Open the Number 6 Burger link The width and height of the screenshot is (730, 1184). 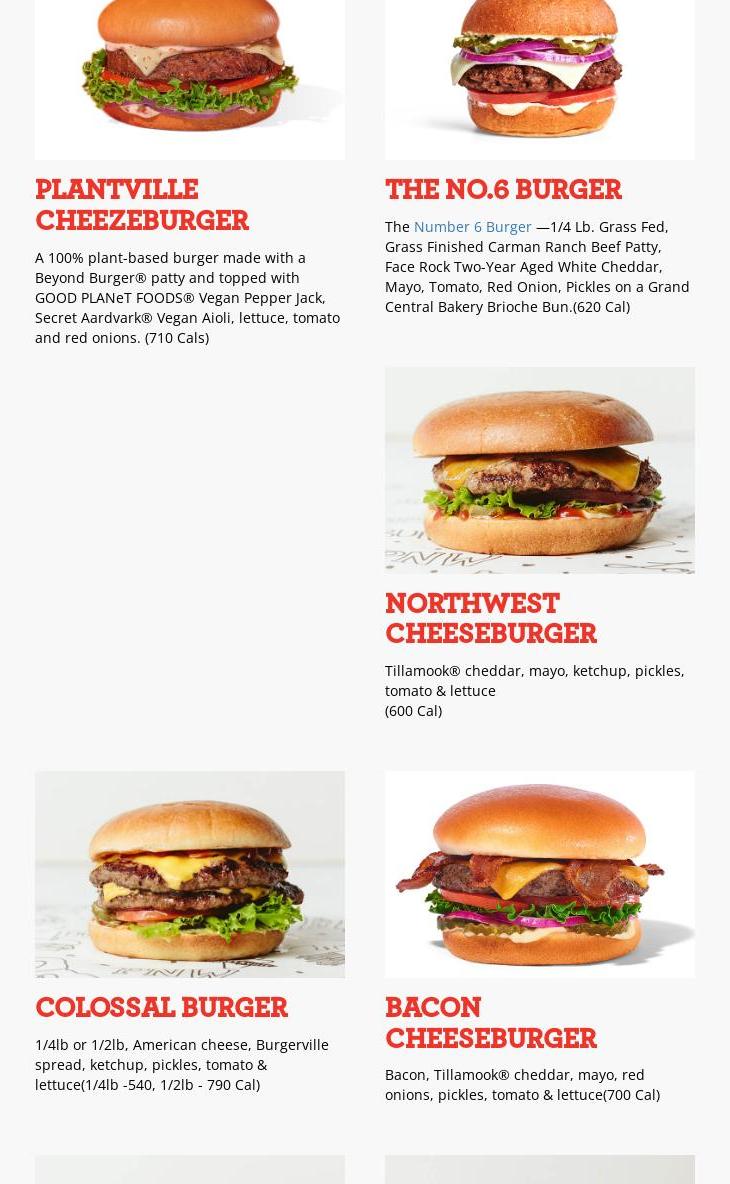(x=472, y=227)
